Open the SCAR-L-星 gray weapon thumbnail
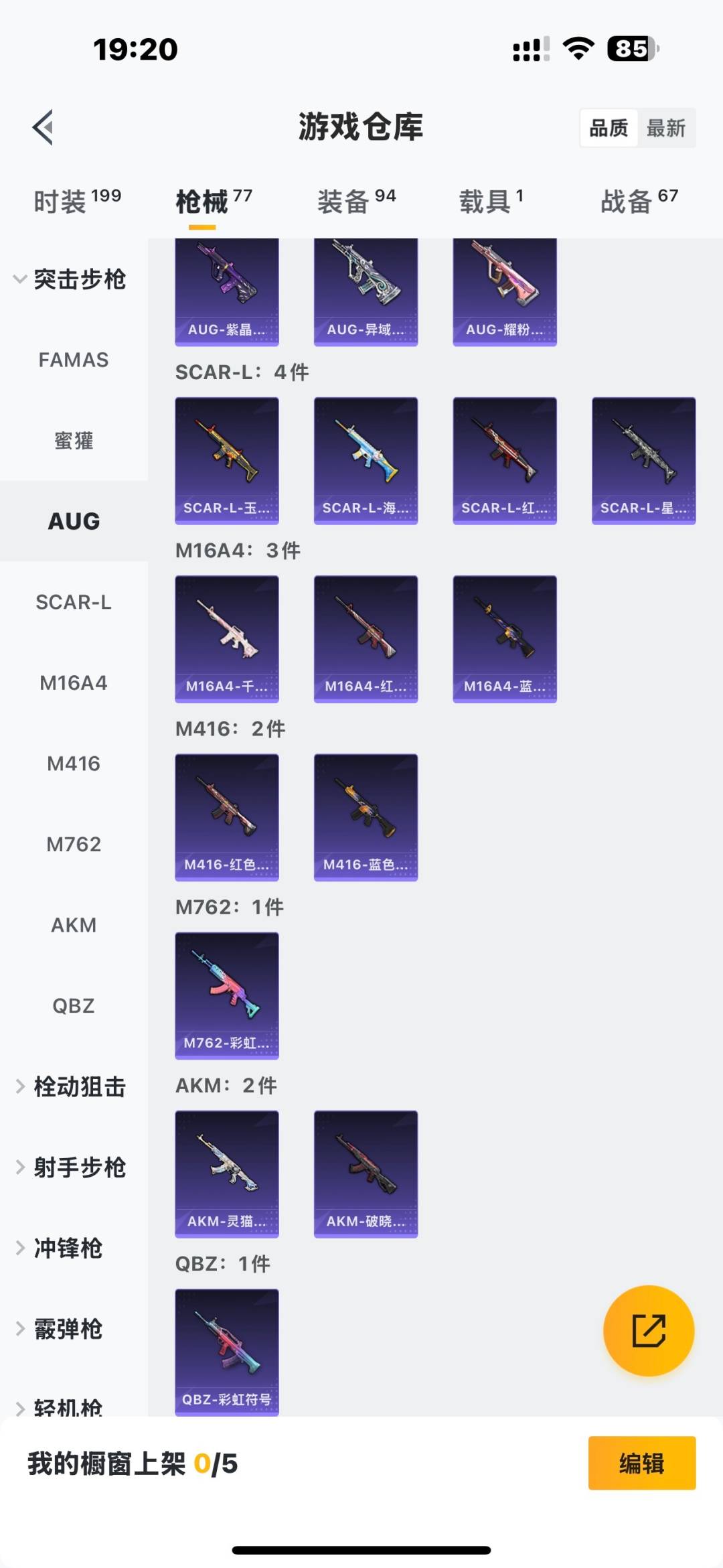 643,460
